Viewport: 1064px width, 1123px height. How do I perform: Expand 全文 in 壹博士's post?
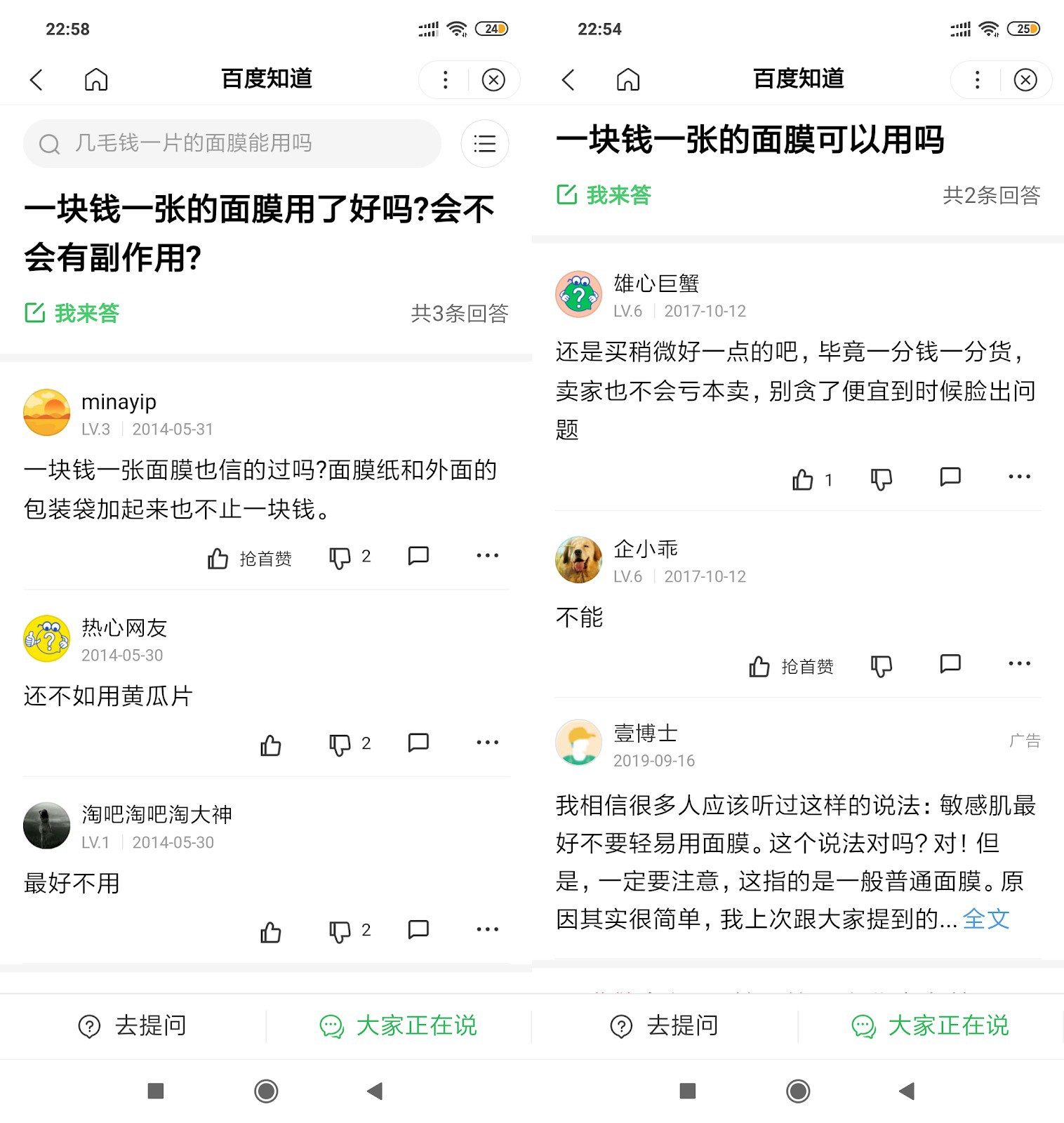(x=985, y=918)
